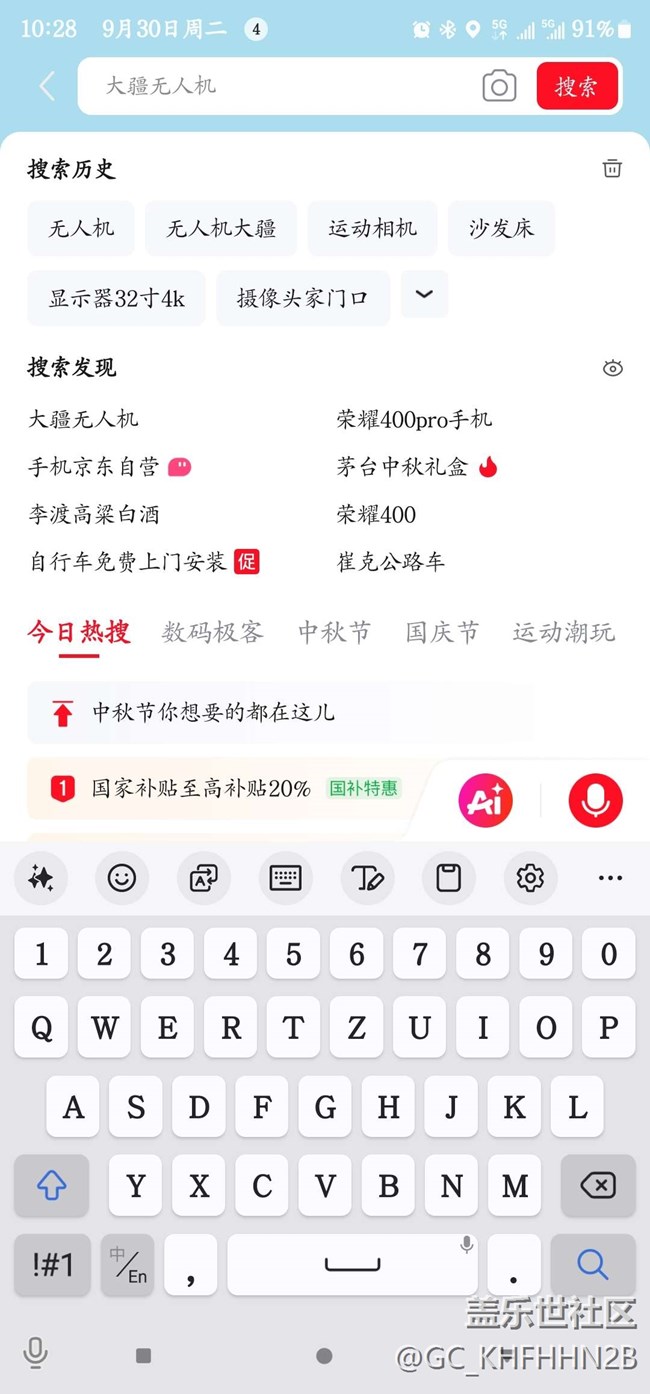The image size is (650, 1394).
Task: Expand the search history chevron
Action: pos(424,295)
